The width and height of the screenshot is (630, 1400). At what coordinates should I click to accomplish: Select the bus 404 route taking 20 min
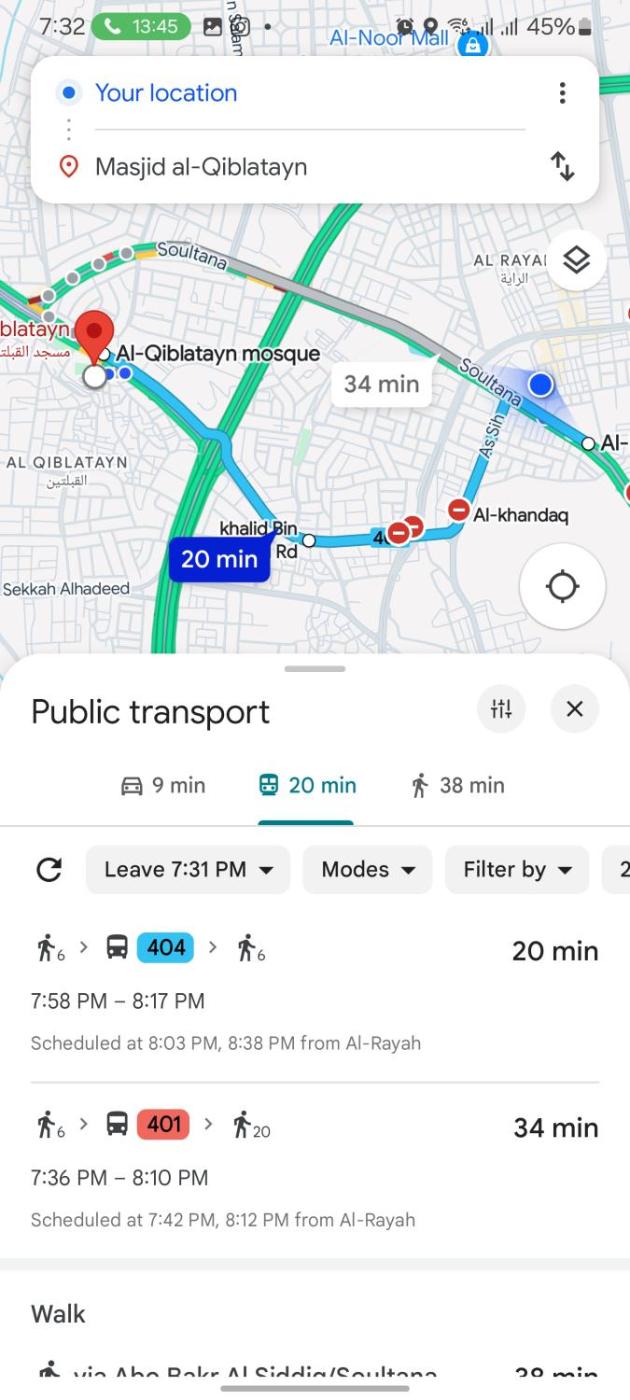(314, 993)
